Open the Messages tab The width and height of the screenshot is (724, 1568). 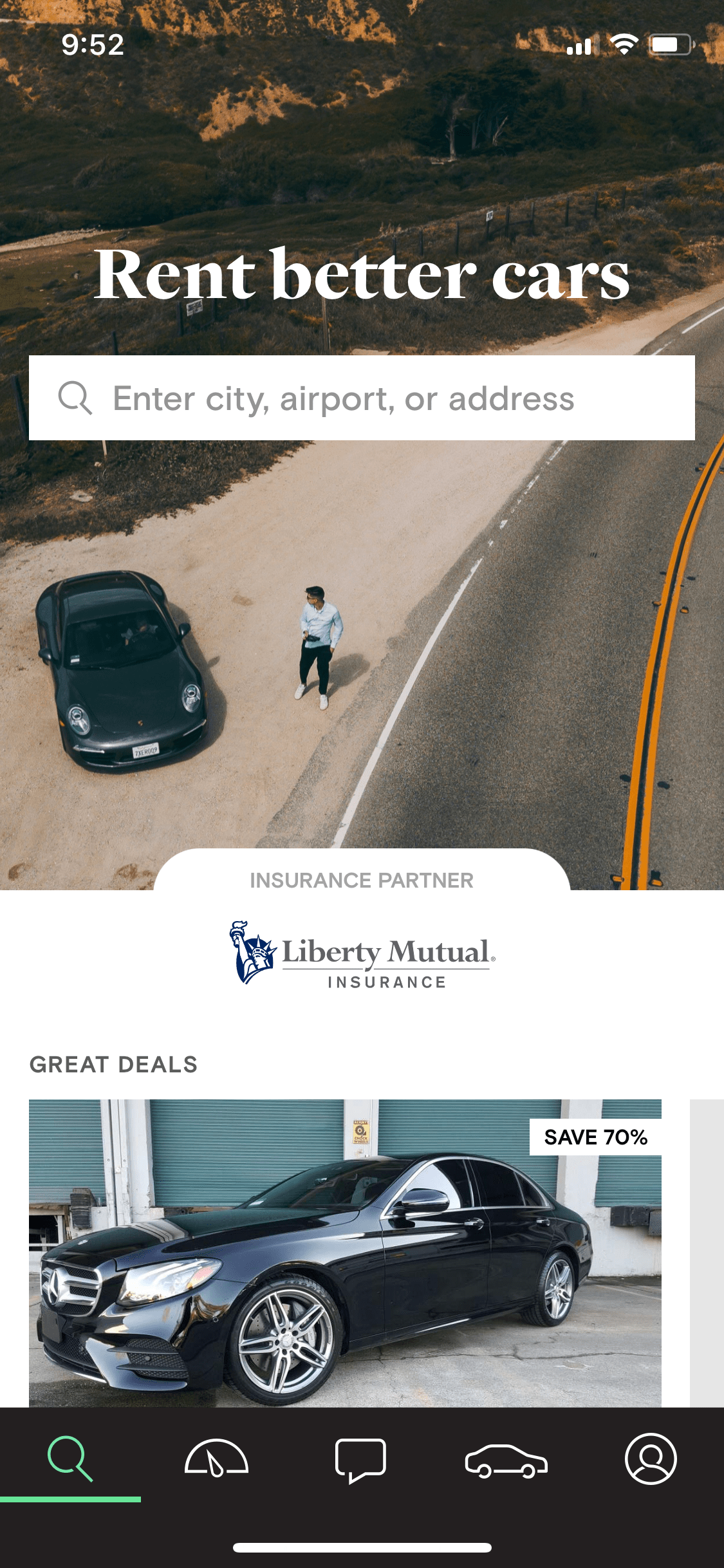361,1459
